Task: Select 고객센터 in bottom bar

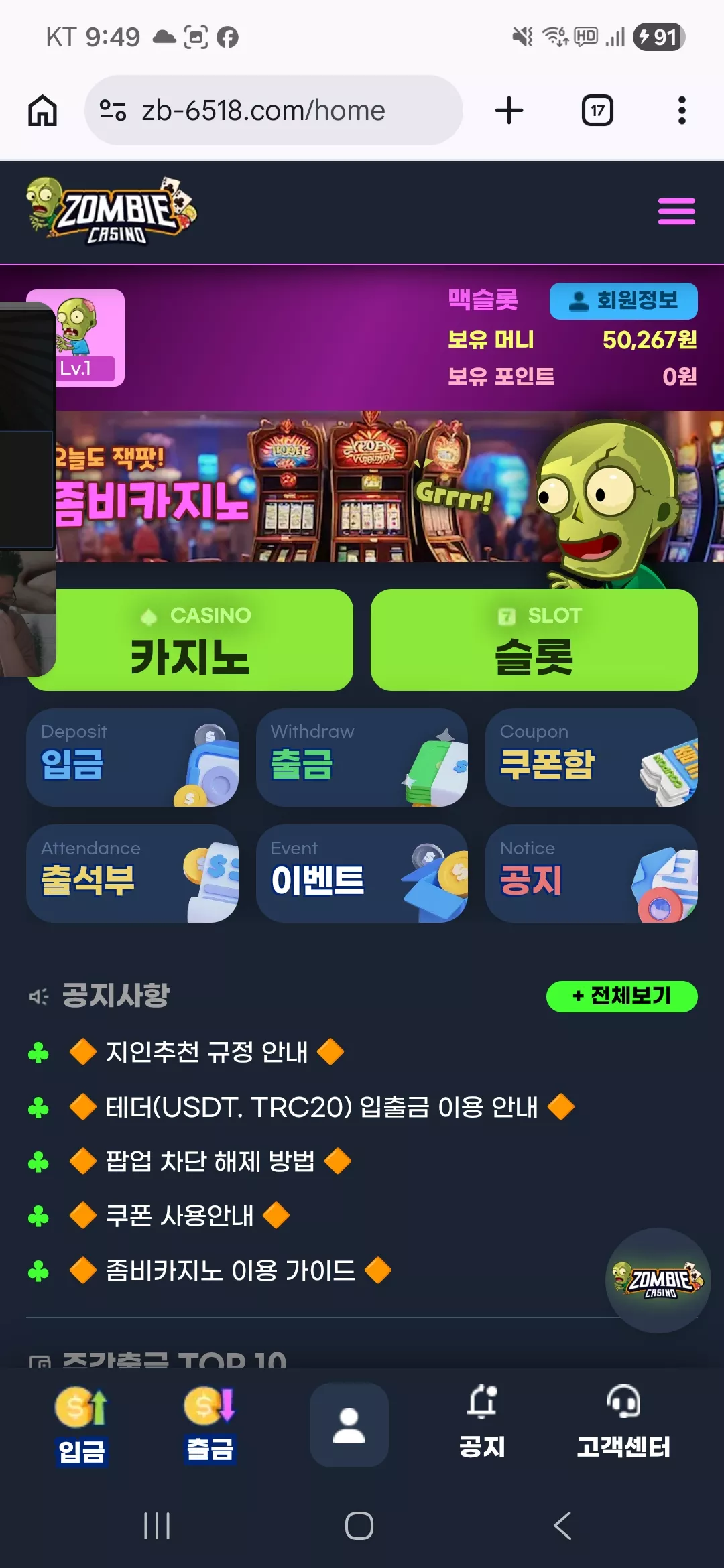Action: 623,1424
